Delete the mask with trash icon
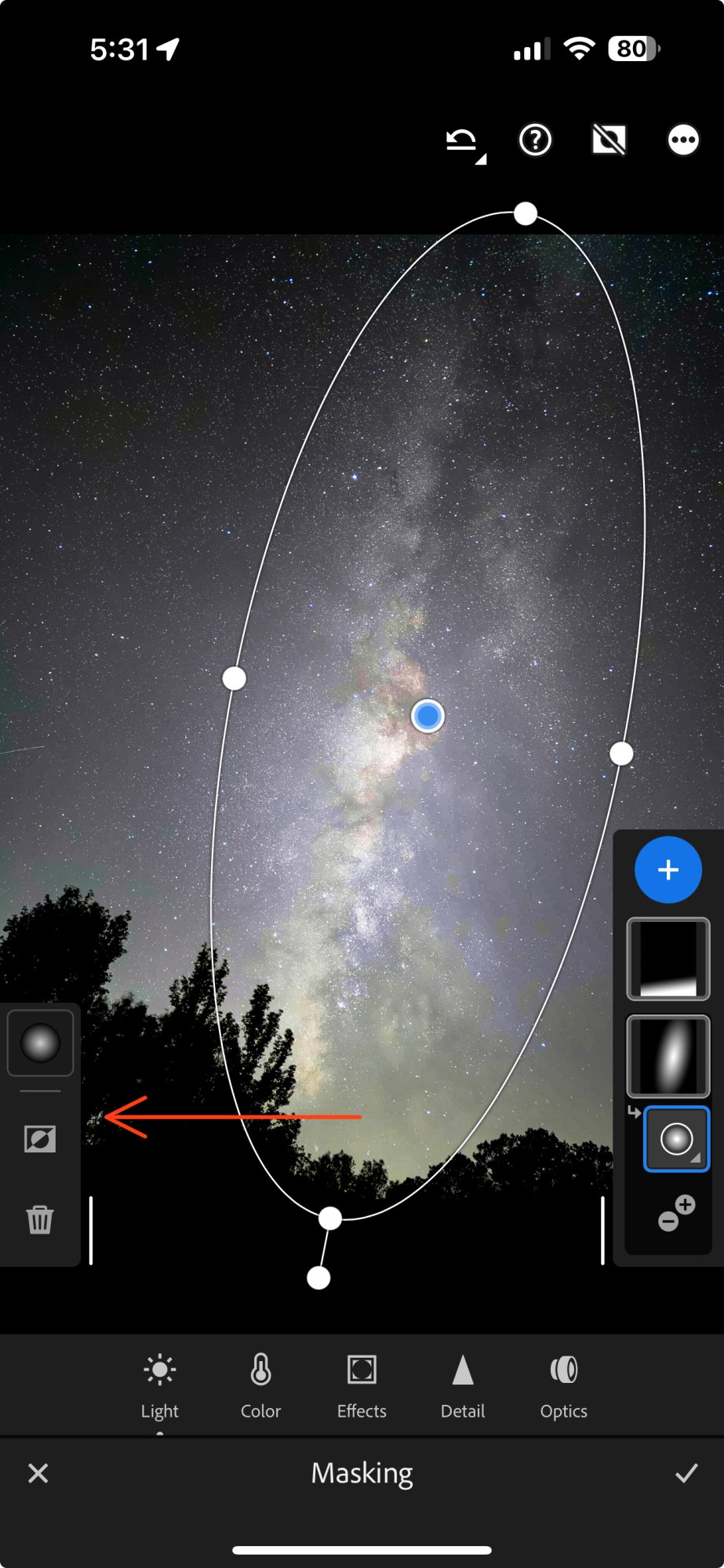This screenshot has height=1568, width=724. tap(40, 1220)
